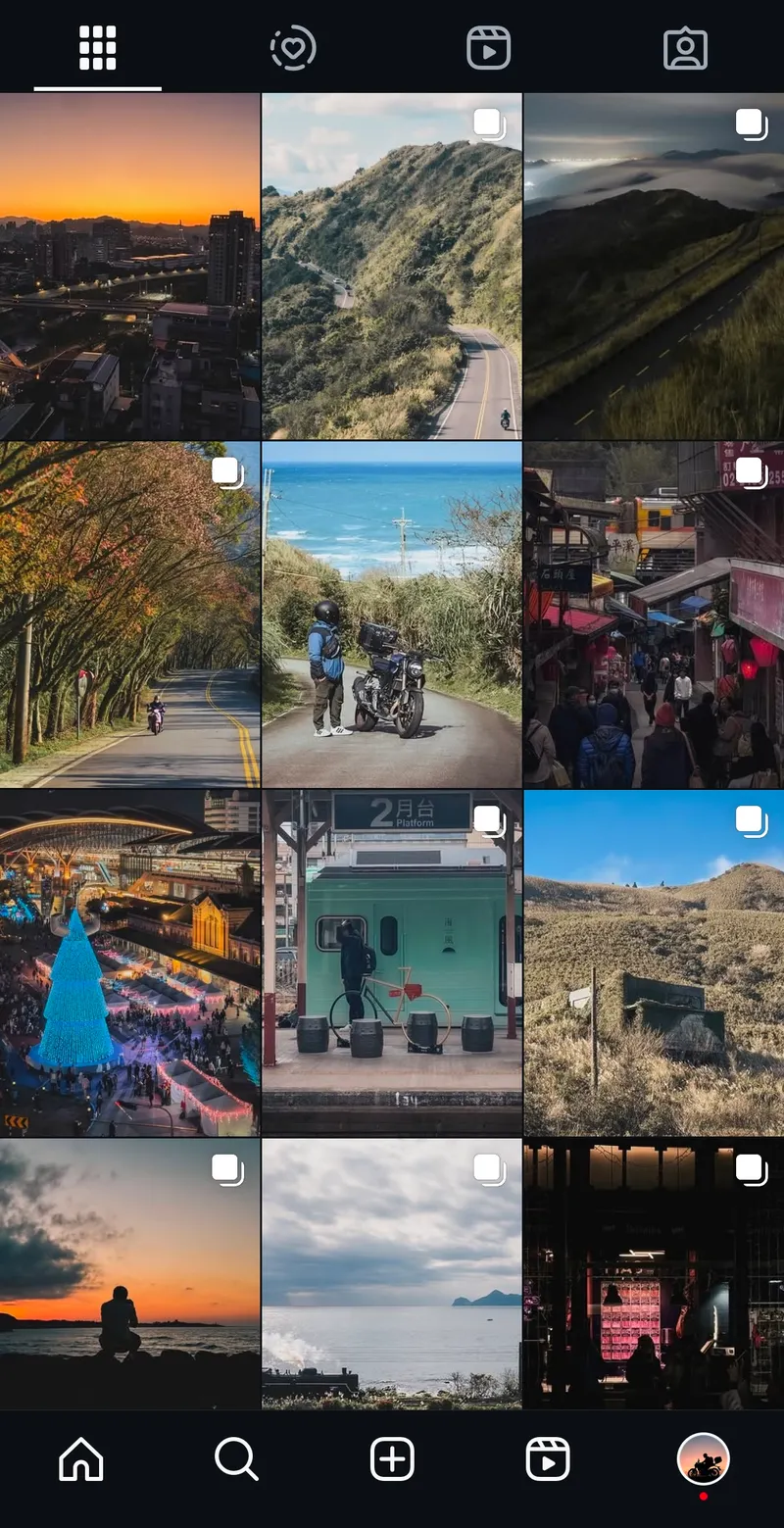Open the winding green hillside road post
784x1528 pixels.
tap(391, 266)
